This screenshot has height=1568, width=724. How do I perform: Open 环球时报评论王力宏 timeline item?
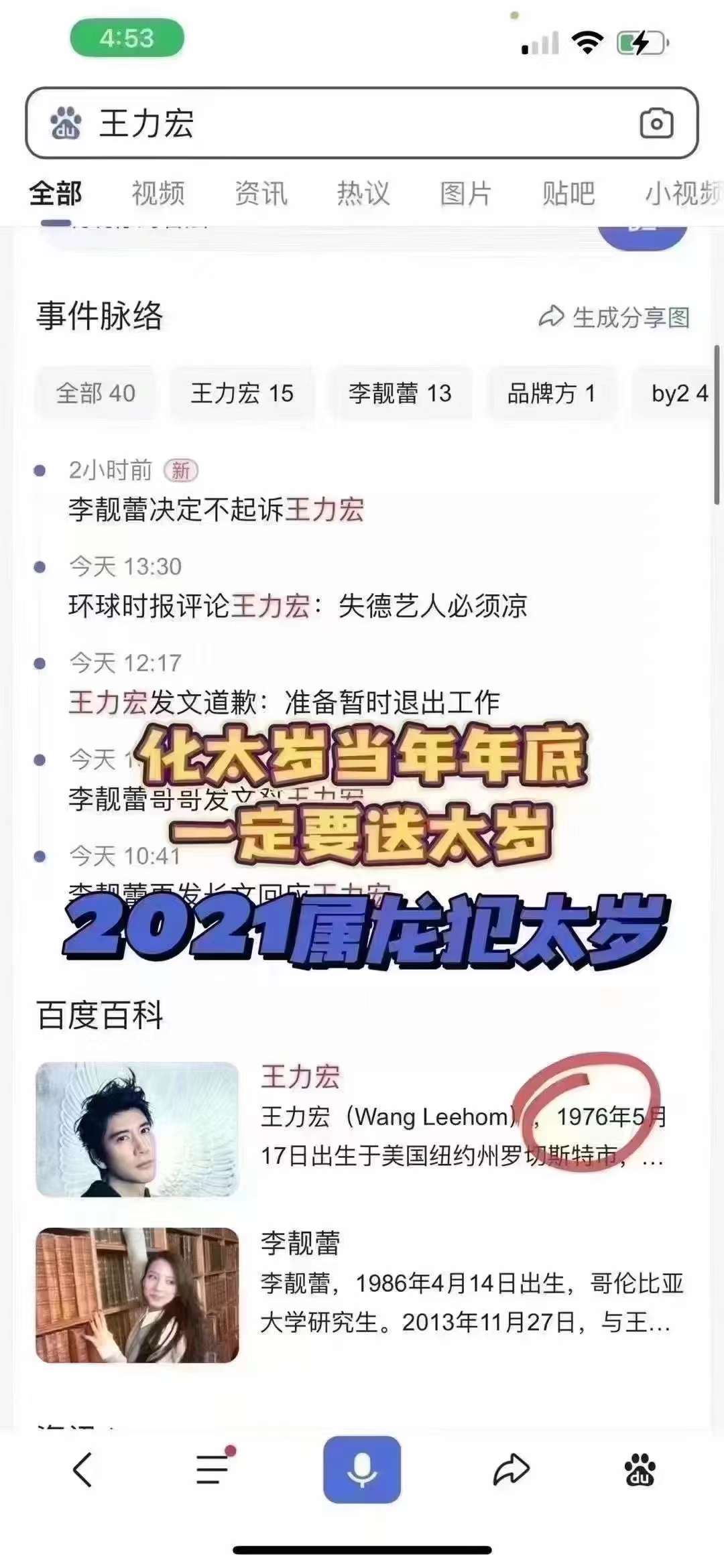coord(298,606)
